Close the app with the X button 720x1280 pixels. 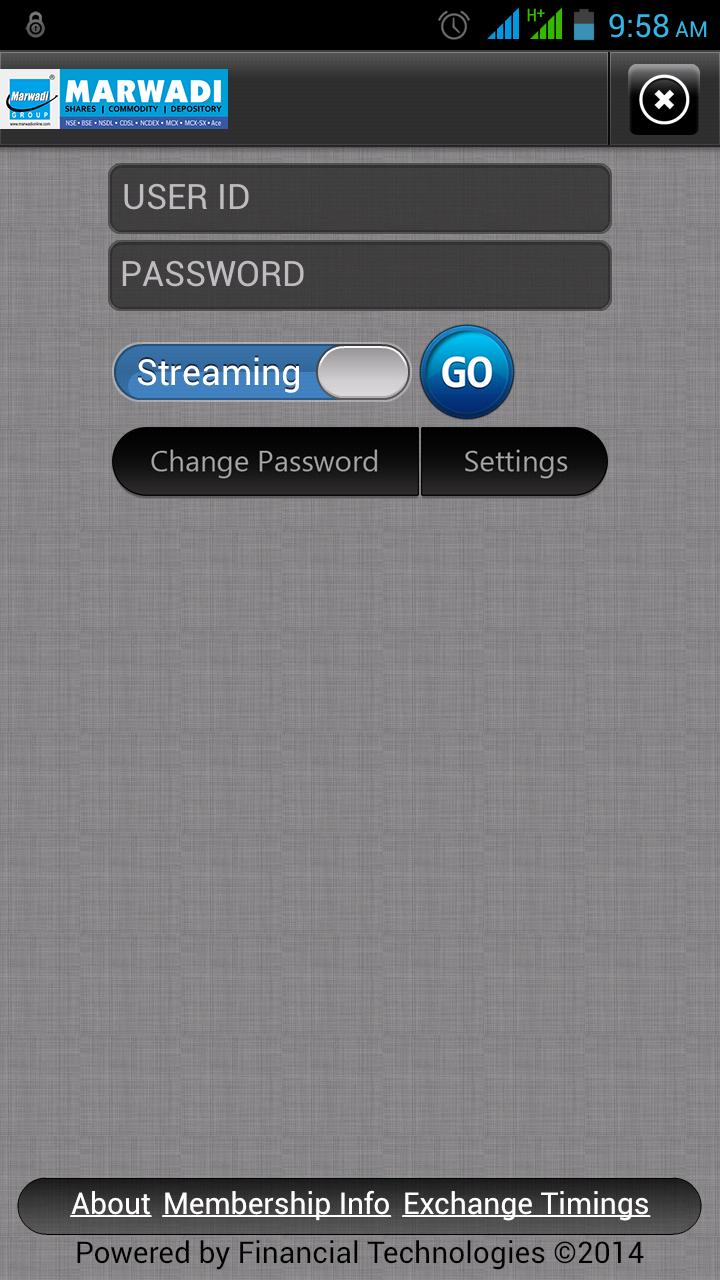[x=664, y=100]
